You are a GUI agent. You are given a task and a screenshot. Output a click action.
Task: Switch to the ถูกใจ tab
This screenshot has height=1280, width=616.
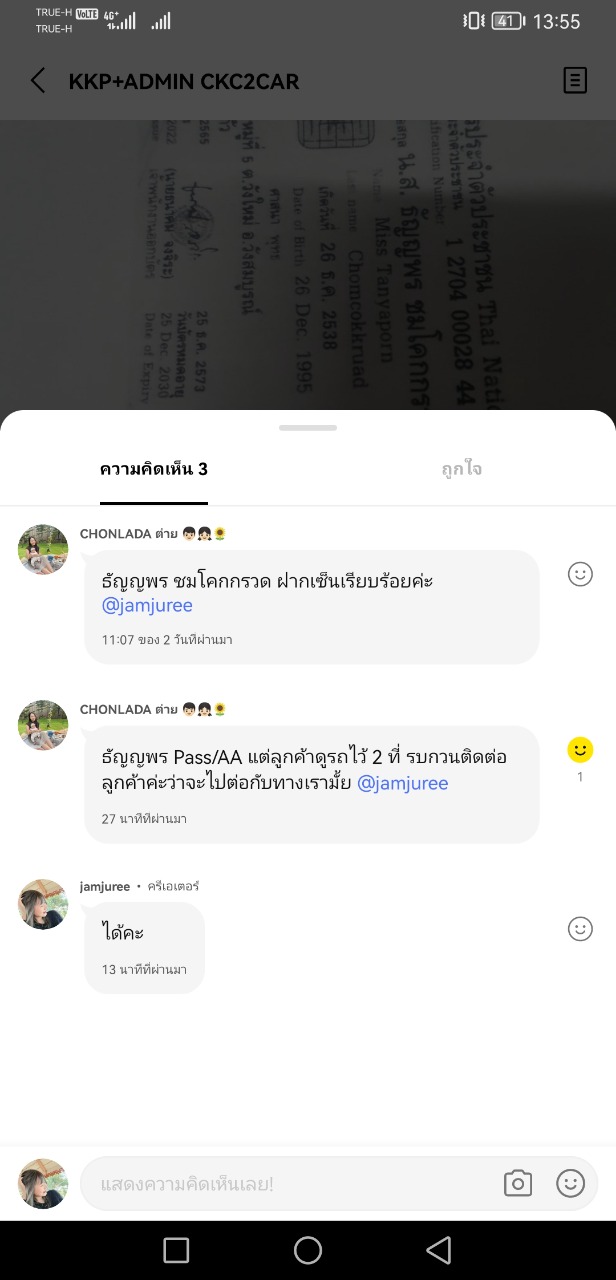pyautogui.click(x=462, y=469)
